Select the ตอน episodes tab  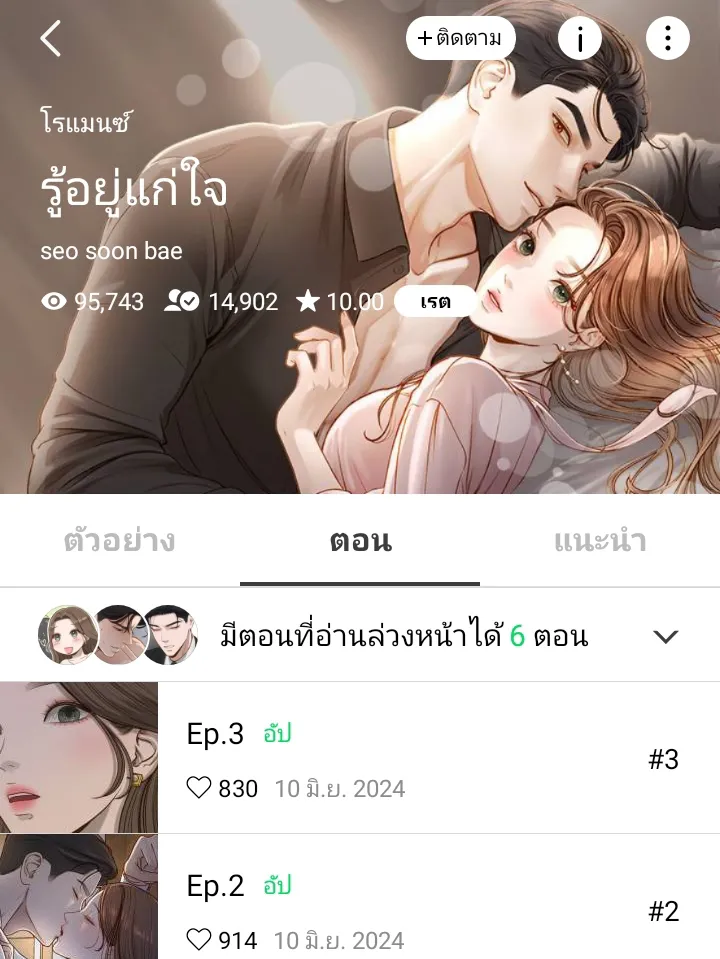(360, 541)
